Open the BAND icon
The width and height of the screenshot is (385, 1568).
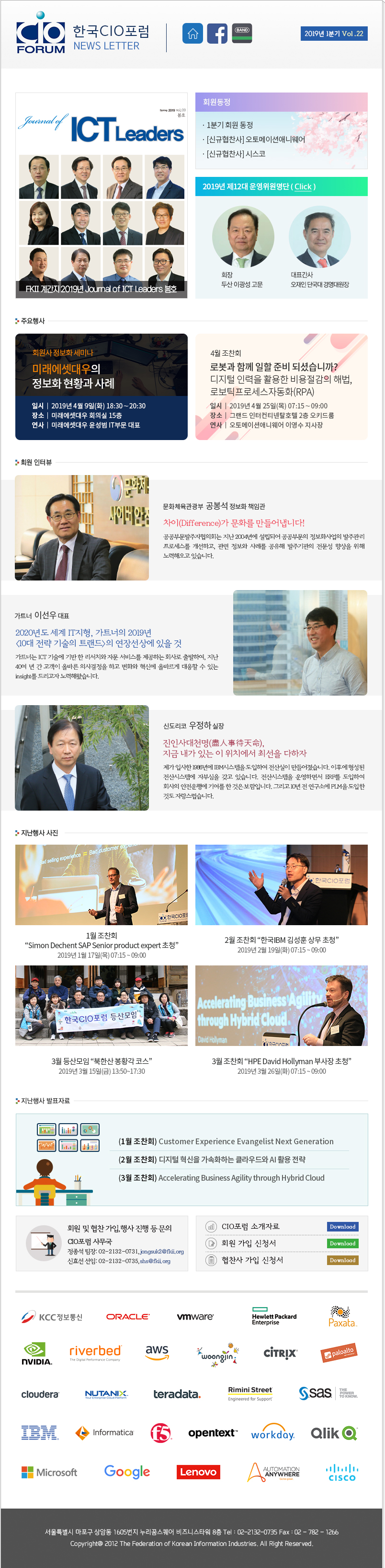click(x=242, y=33)
